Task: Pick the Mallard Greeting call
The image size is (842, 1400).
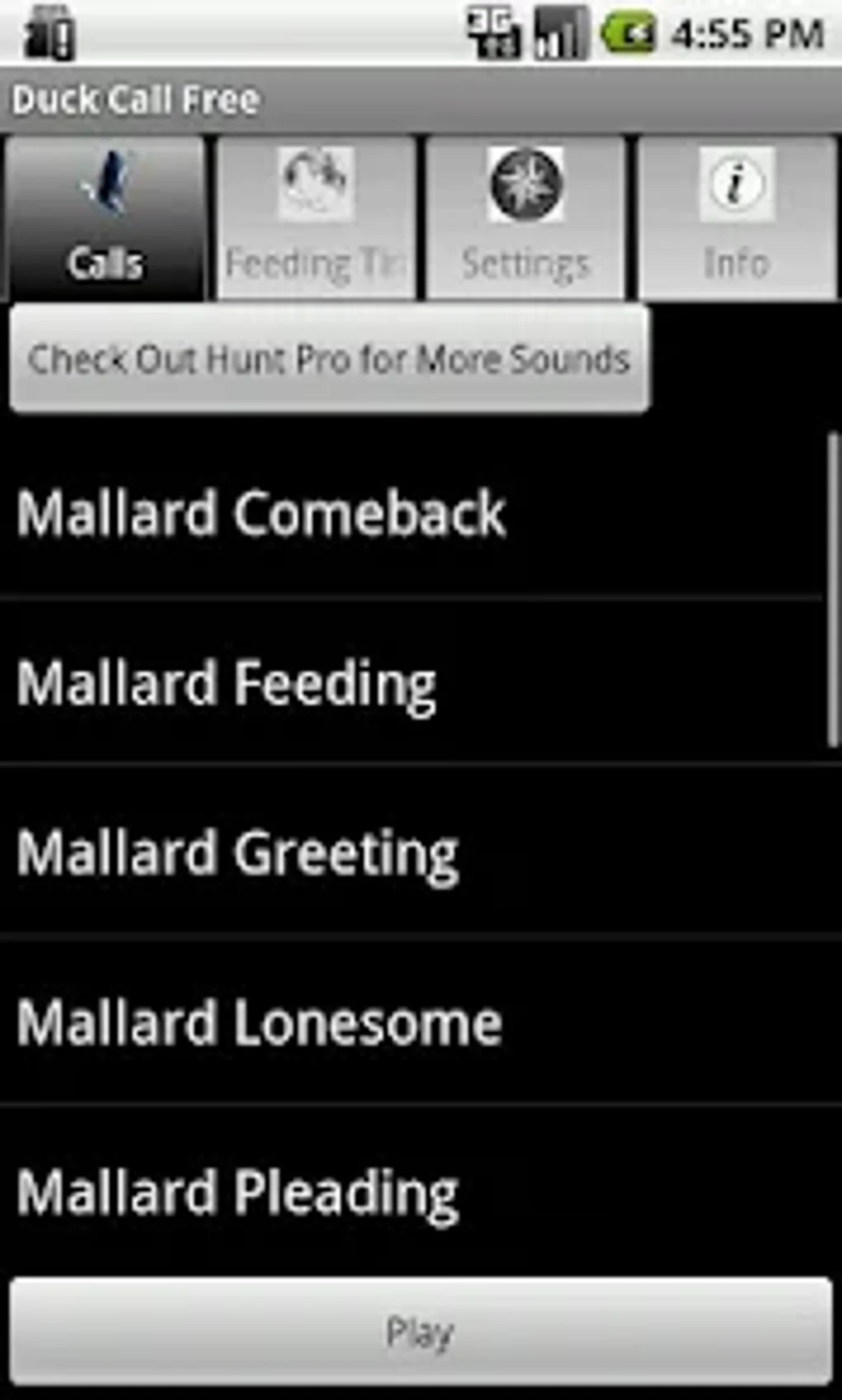Action: click(x=413, y=854)
